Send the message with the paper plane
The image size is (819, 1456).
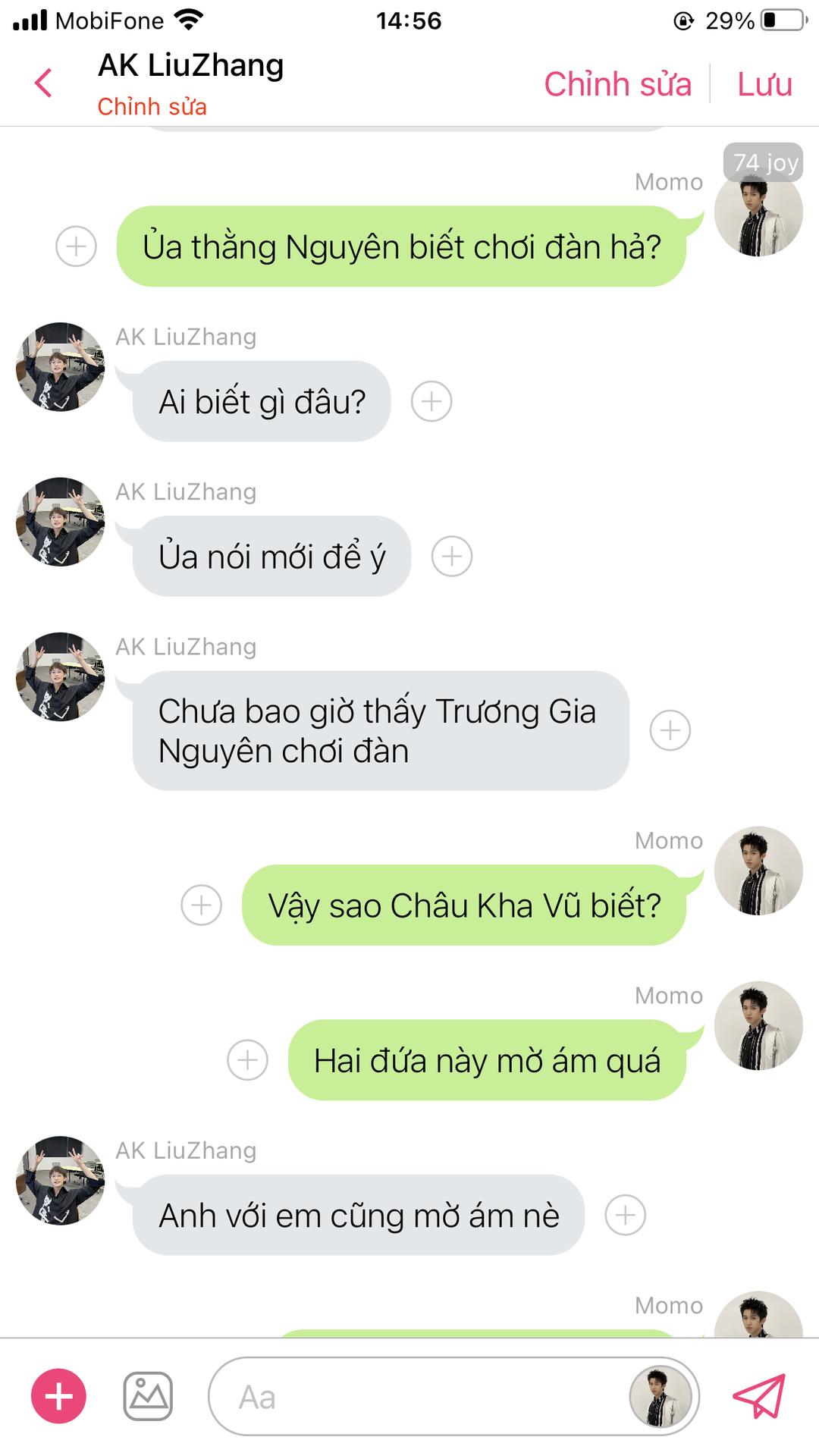point(758,1396)
